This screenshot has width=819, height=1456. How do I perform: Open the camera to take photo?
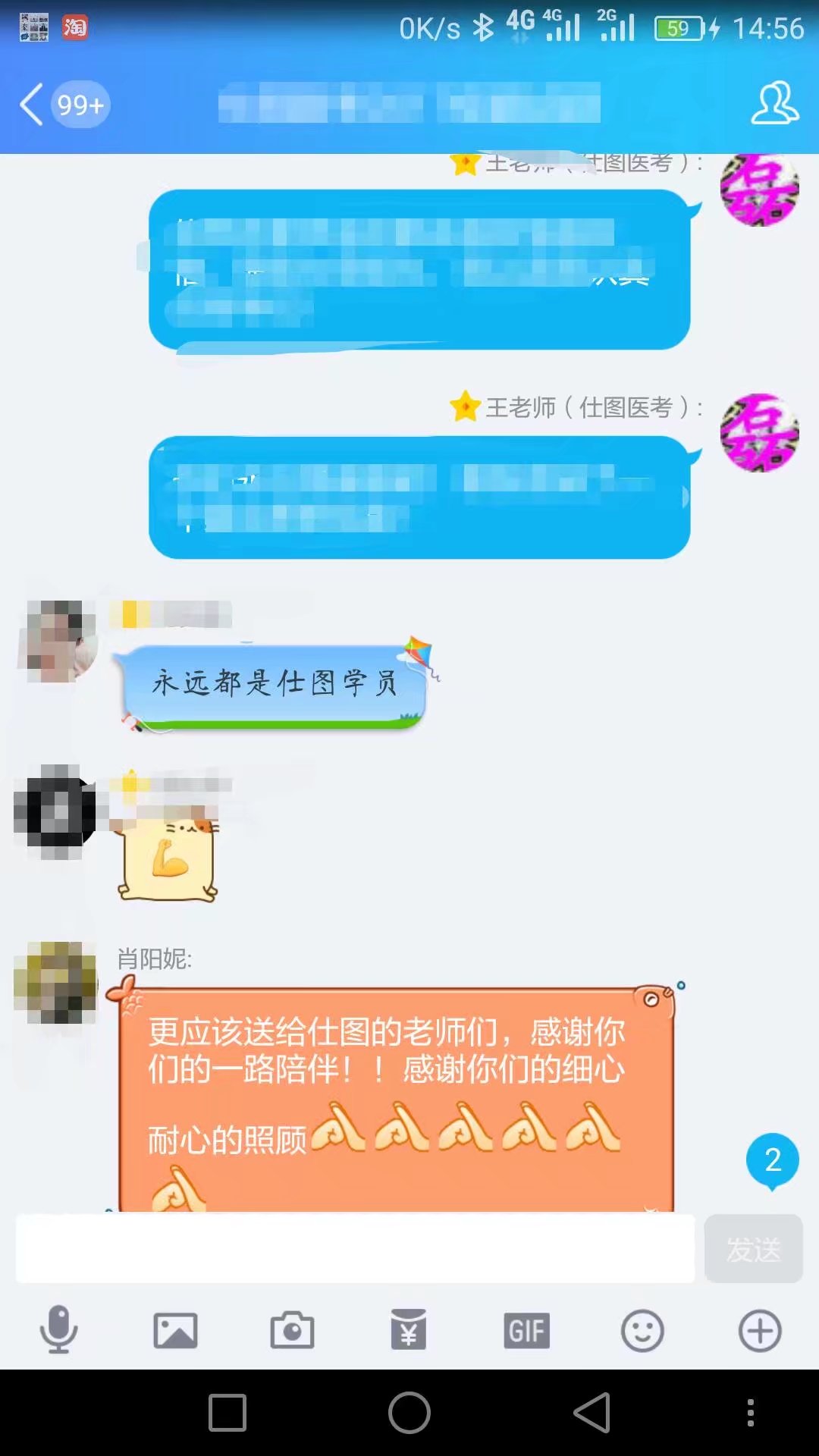click(292, 1330)
